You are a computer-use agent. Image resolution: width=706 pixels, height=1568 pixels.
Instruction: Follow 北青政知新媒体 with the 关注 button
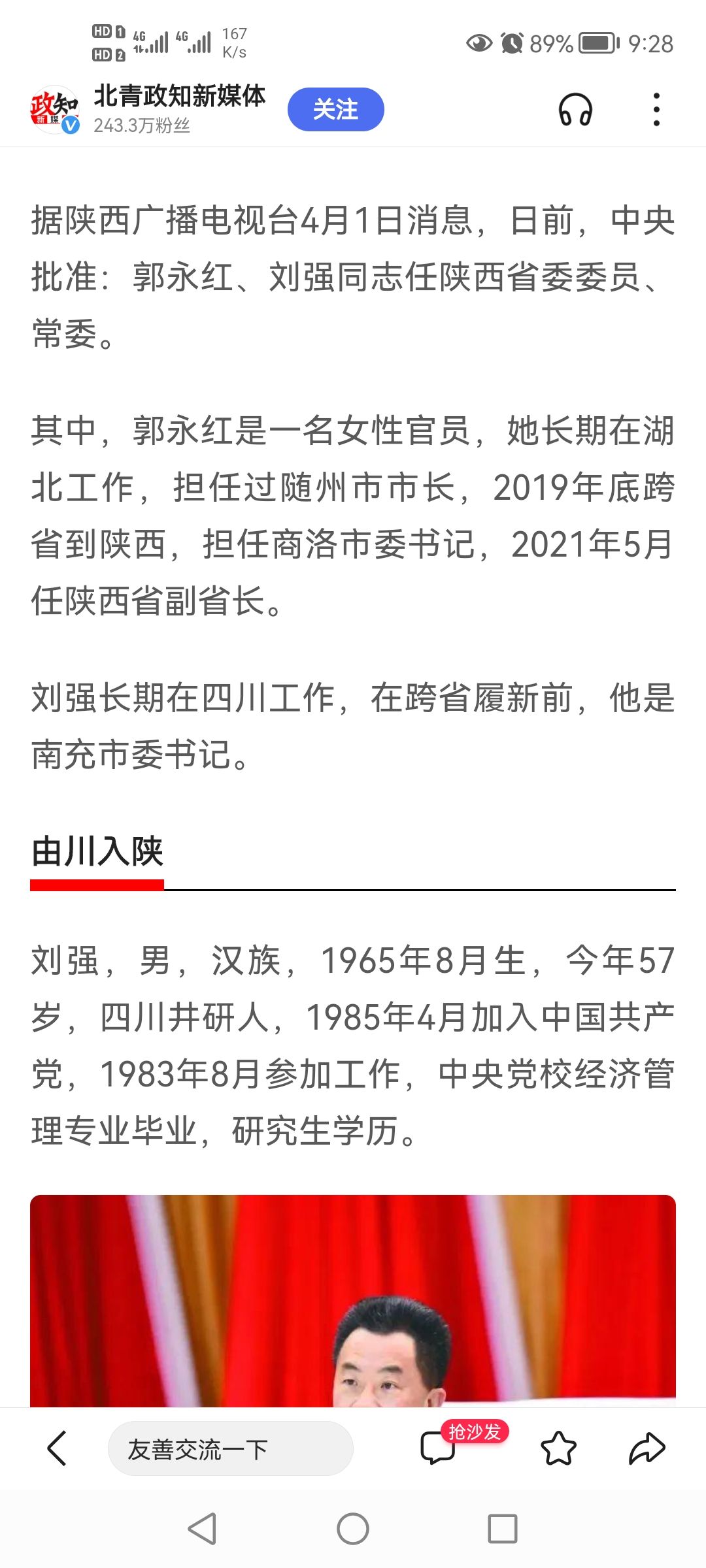[335, 109]
